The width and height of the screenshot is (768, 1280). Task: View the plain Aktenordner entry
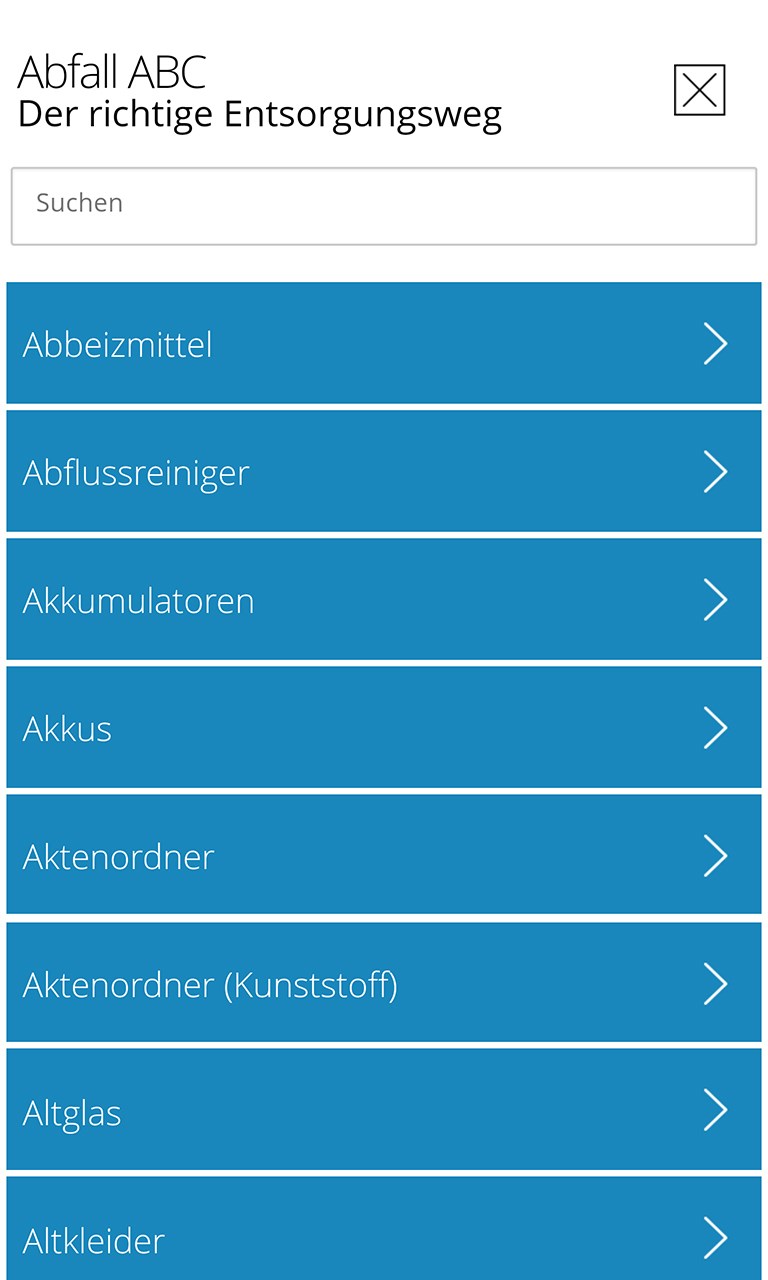(384, 855)
